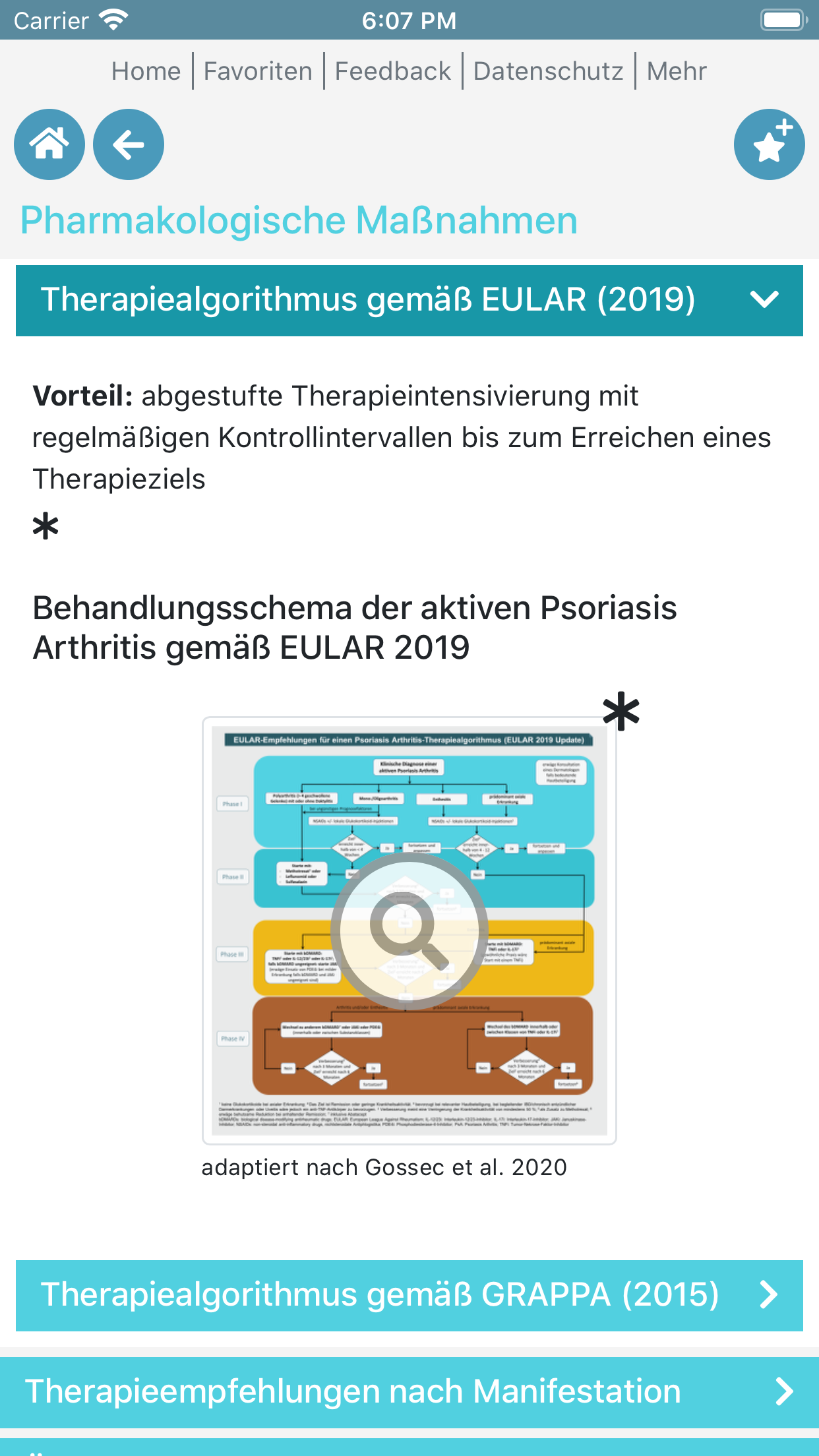Click the home icon button
Screen dimensions: 819x1456
[49, 144]
